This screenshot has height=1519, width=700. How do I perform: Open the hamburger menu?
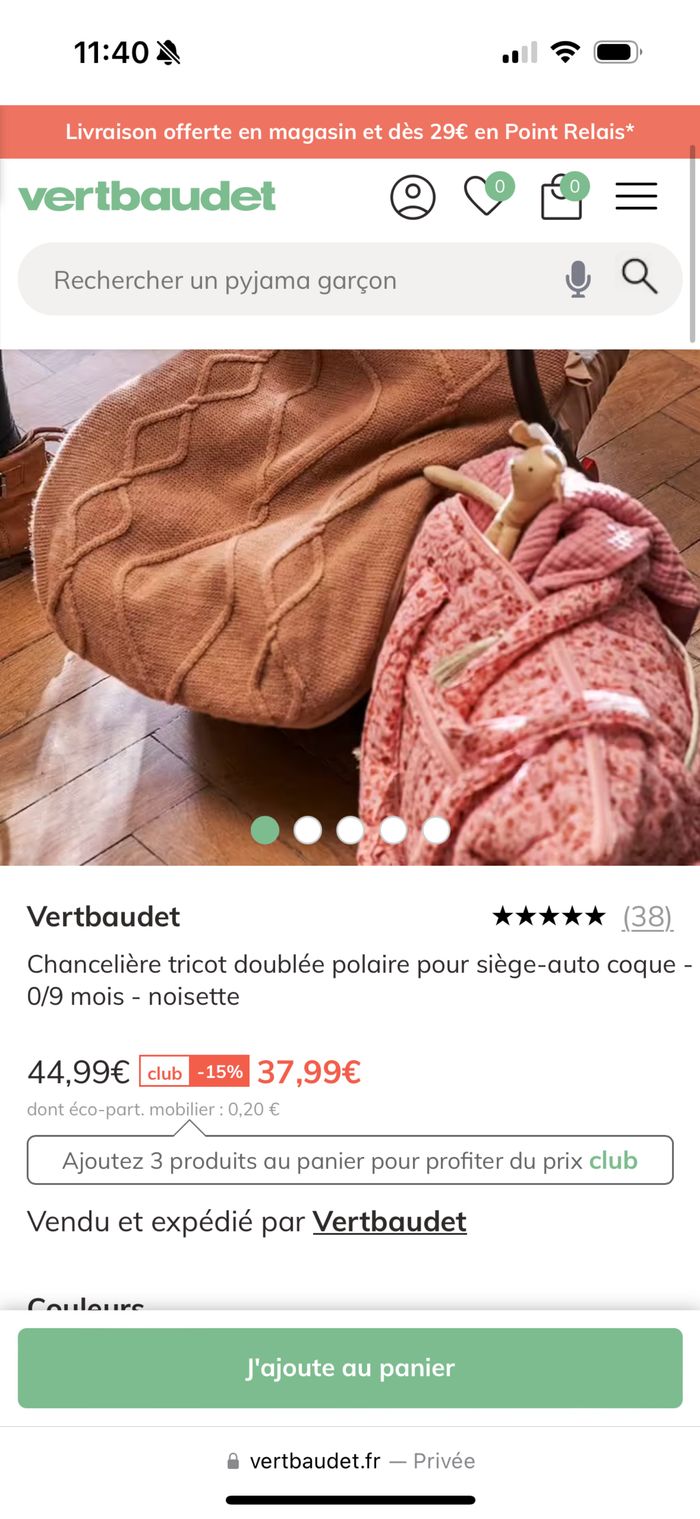point(636,196)
